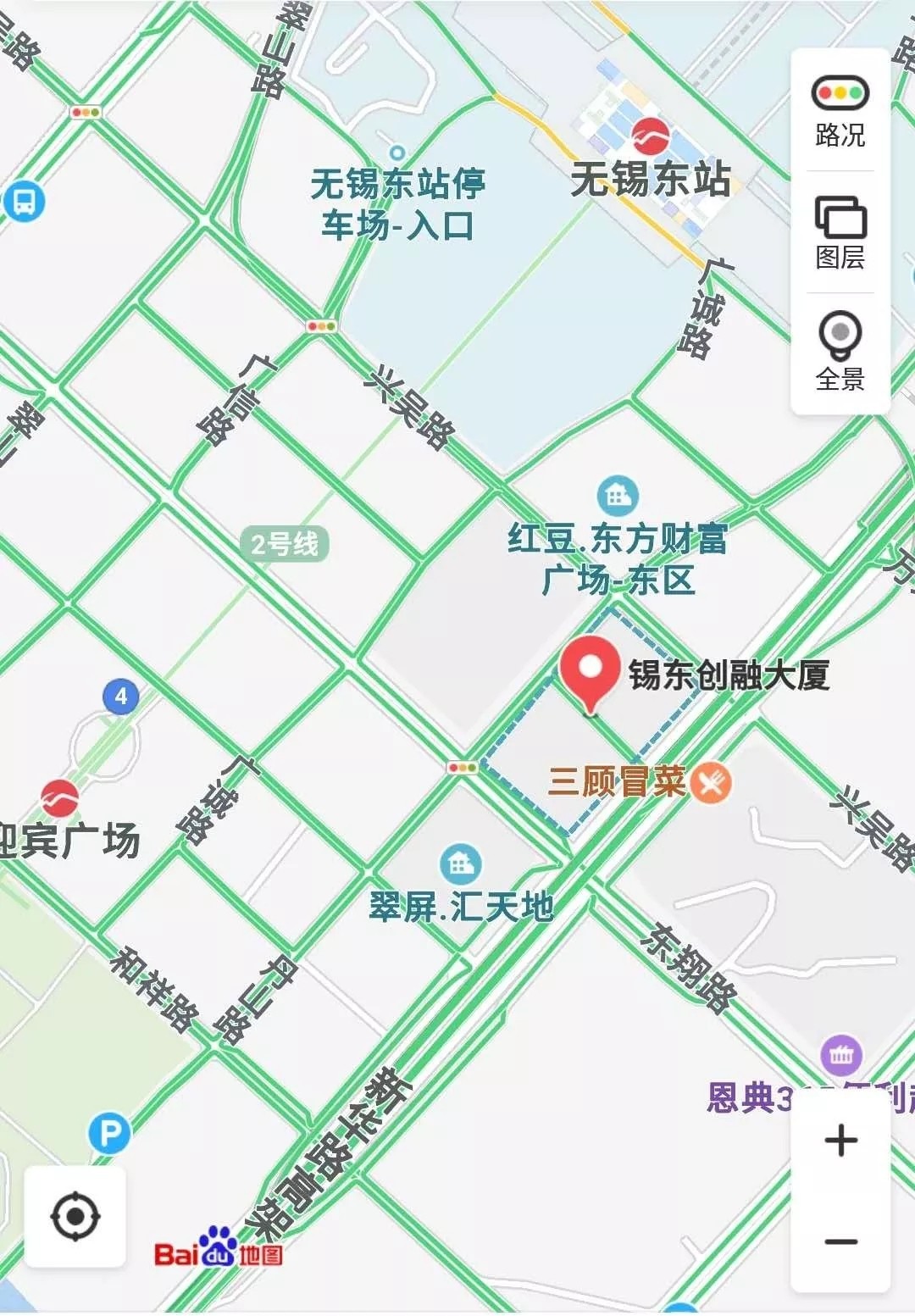Center map on my location
This screenshot has height=1316, width=915.
[x=75, y=1216]
